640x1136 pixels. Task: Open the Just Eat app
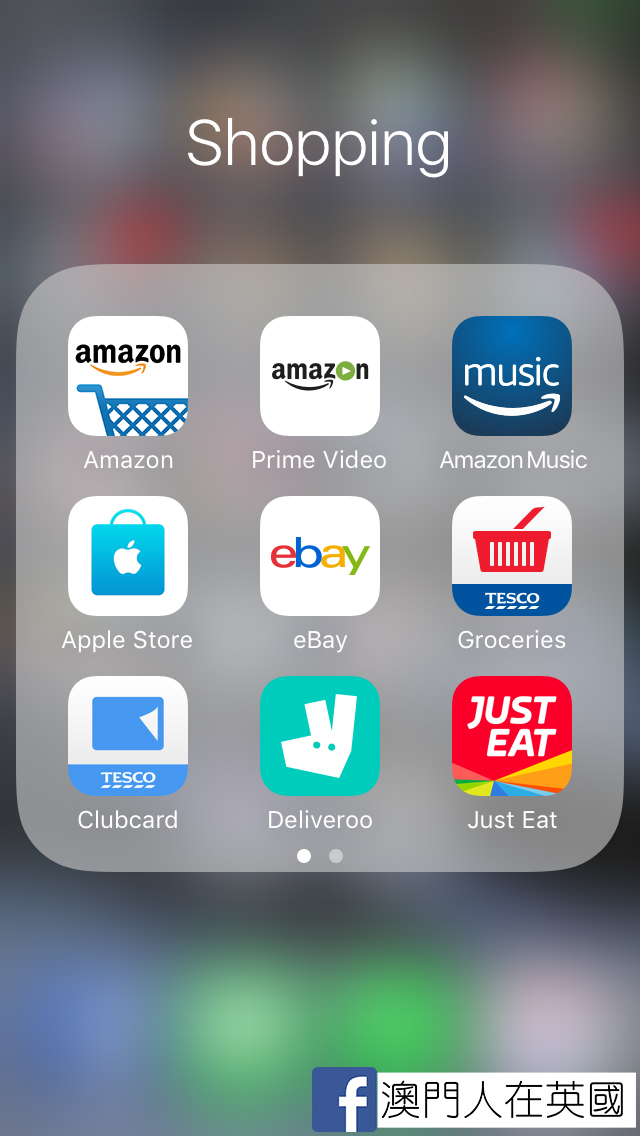point(512,736)
